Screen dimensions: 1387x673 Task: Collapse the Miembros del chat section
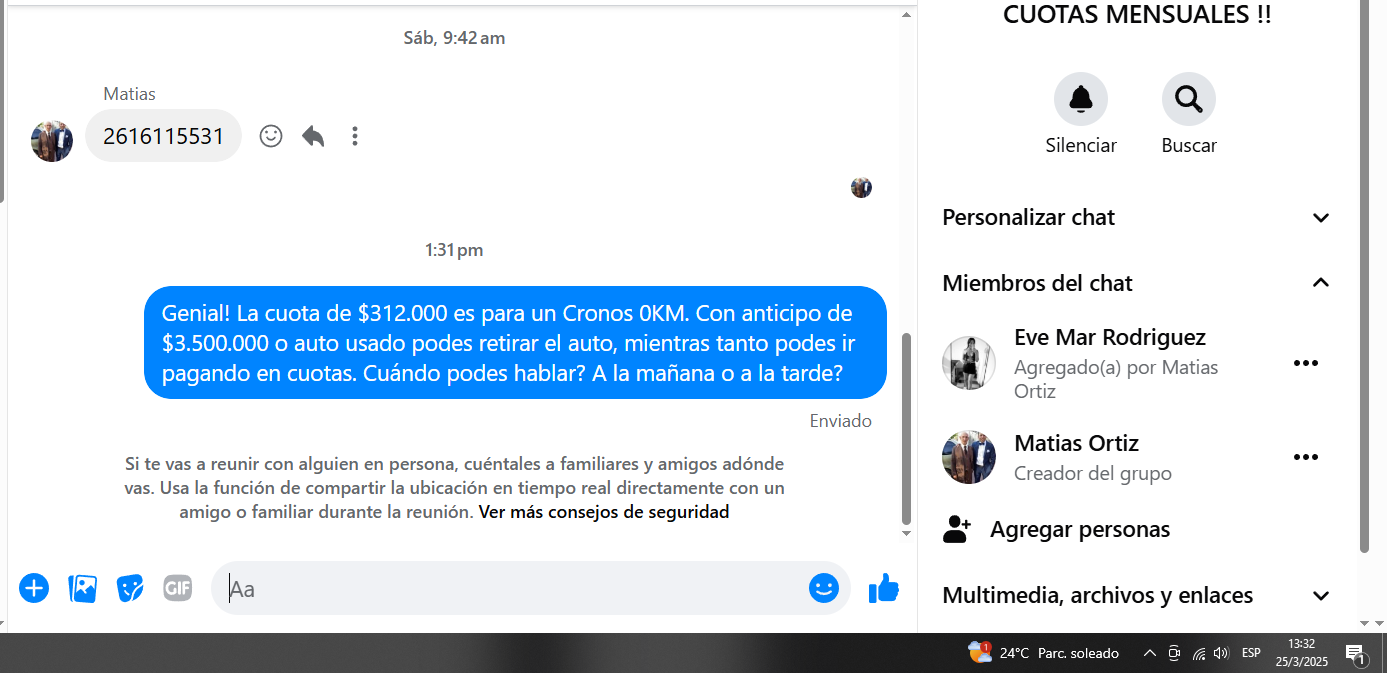coord(1320,283)
